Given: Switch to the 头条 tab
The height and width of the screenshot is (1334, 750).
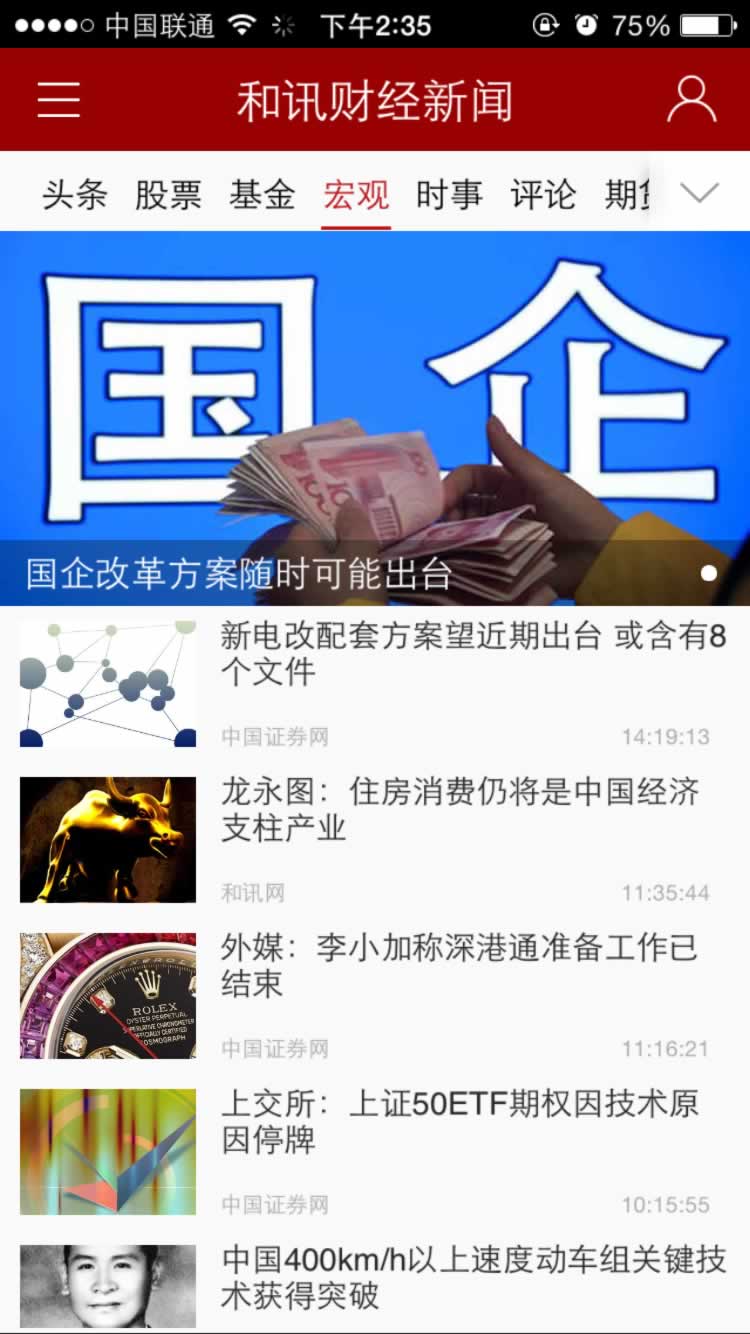Looking at the screenshot, I should point(74,194).
